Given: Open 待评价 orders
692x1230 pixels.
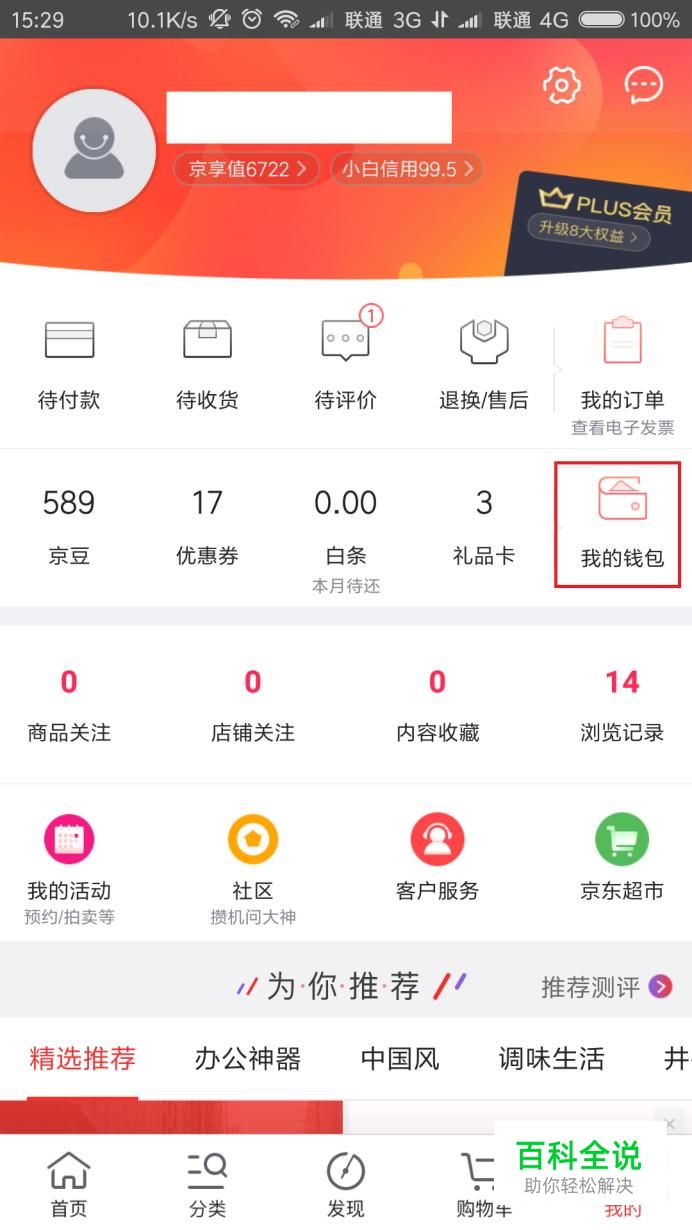Looking at the screenshot, I should click(346, 365).
